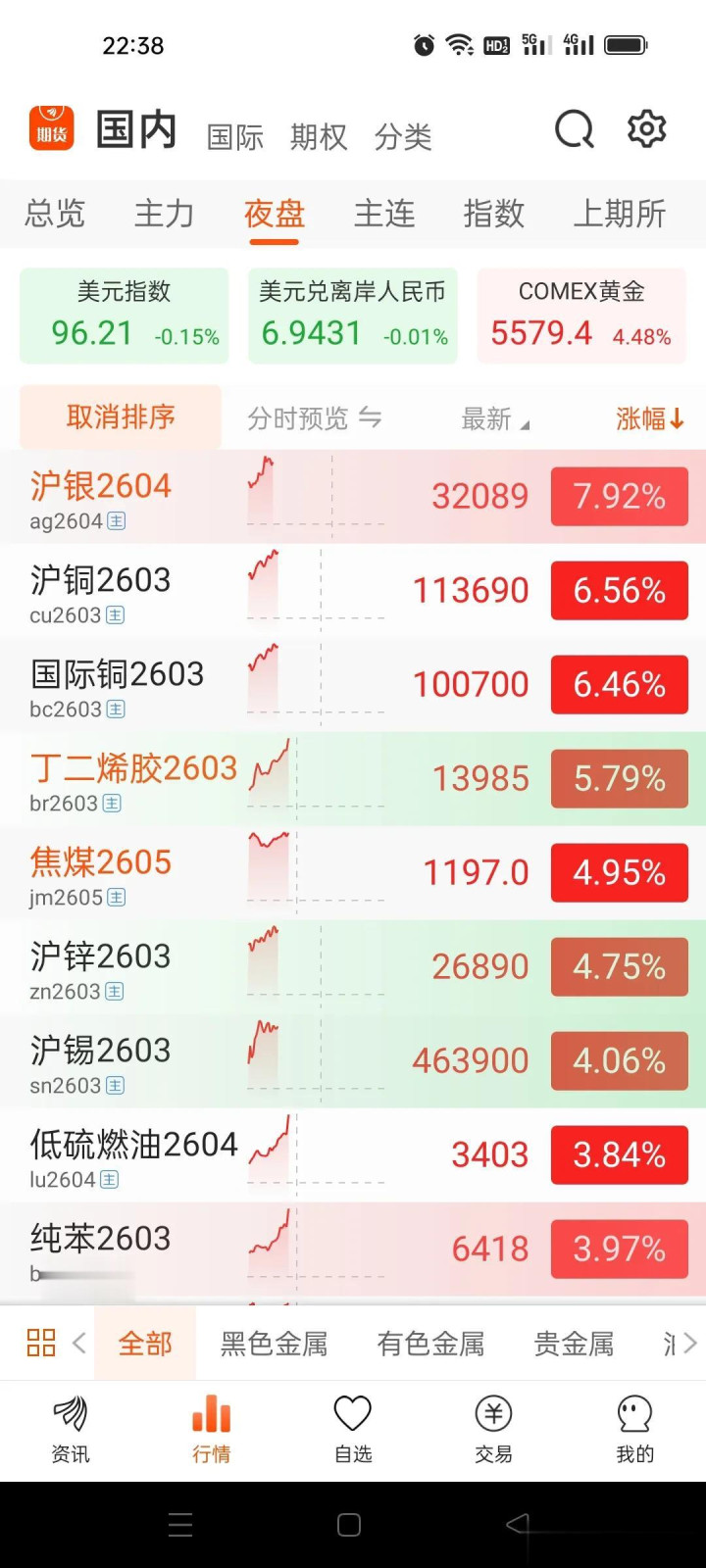Toggle the 分时预览 switch icon
This screenshot has width=706, height=1568.
370,418
